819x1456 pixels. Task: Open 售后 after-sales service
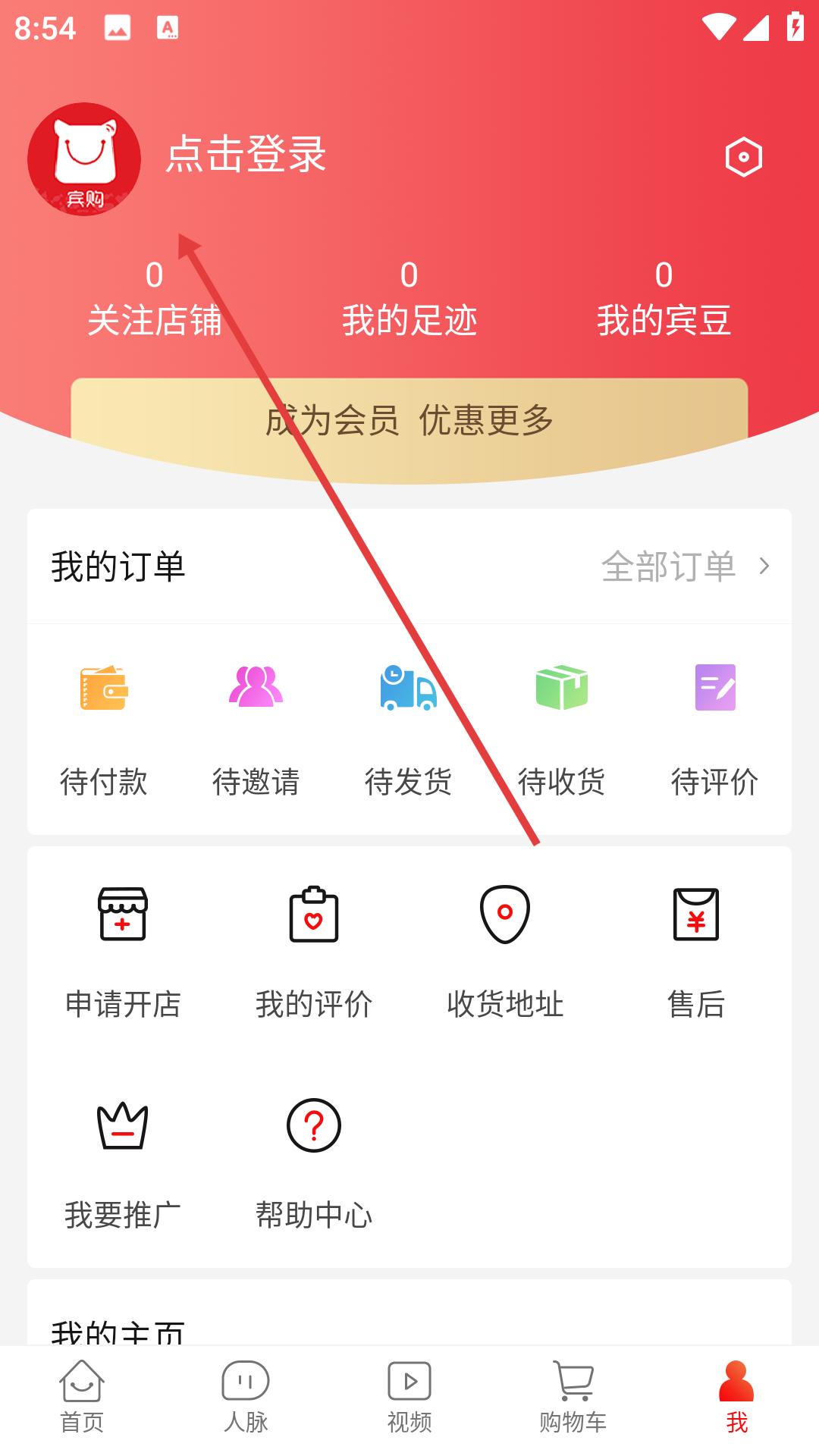(x=696, y=952)
